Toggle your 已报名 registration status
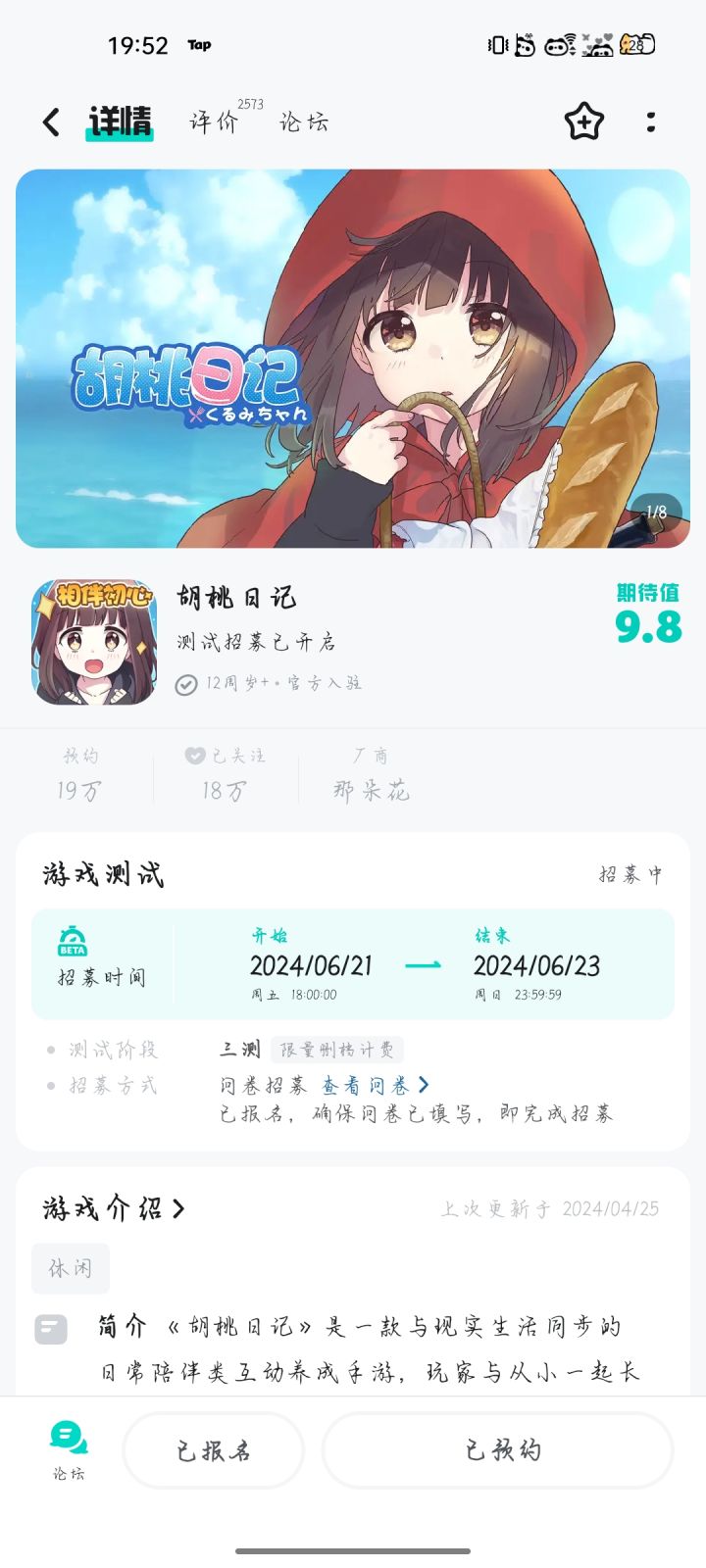Viewport: 706px width, 1568px height. pyautogui.click(x=212, y=1450)
